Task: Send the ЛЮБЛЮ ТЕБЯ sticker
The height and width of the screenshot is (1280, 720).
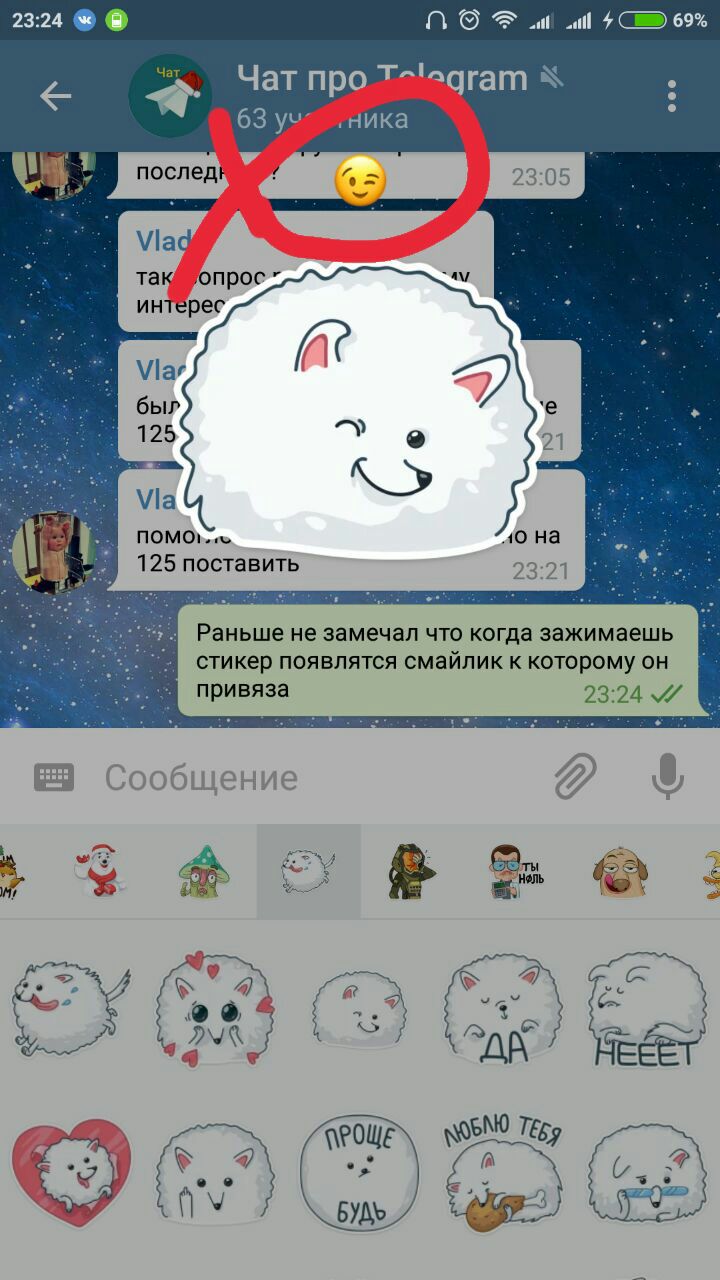Action: click(x=503, y=1170)
